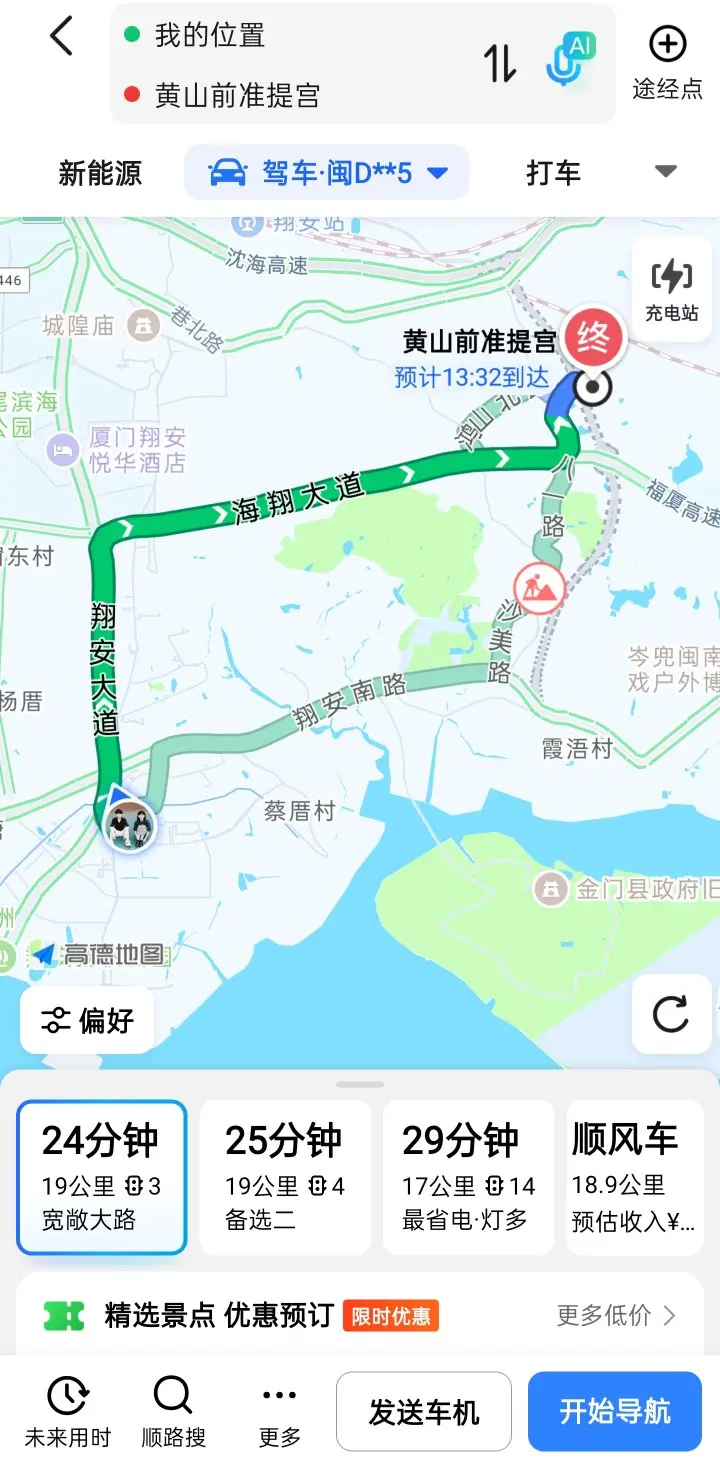Tap 发送车机 to send to car

point(424,1412)
